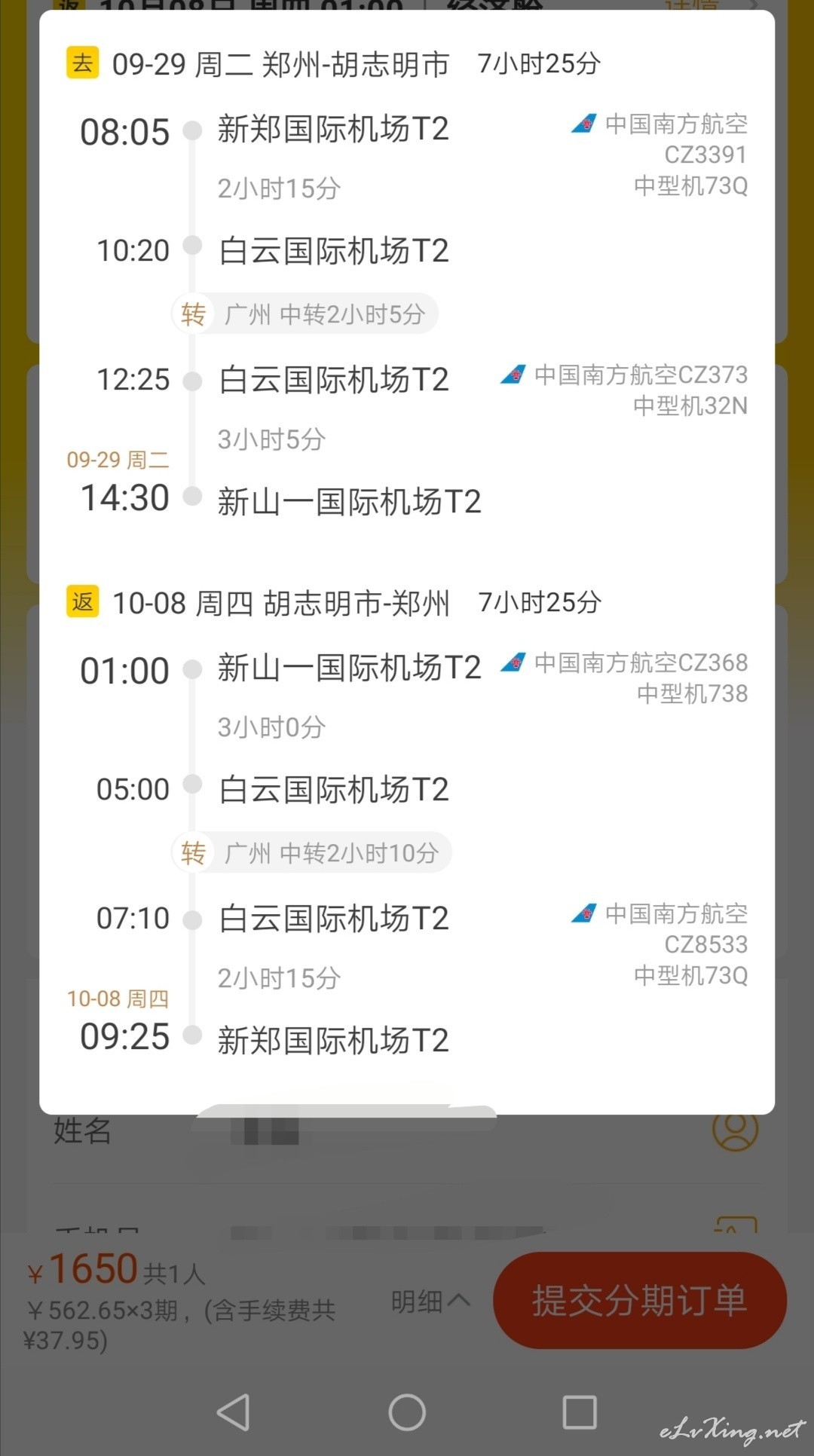The height and width of the screenshot is (1456, 814).
Task: Open the contact picker beside 姓名
Action: (x=735, y=1128)
